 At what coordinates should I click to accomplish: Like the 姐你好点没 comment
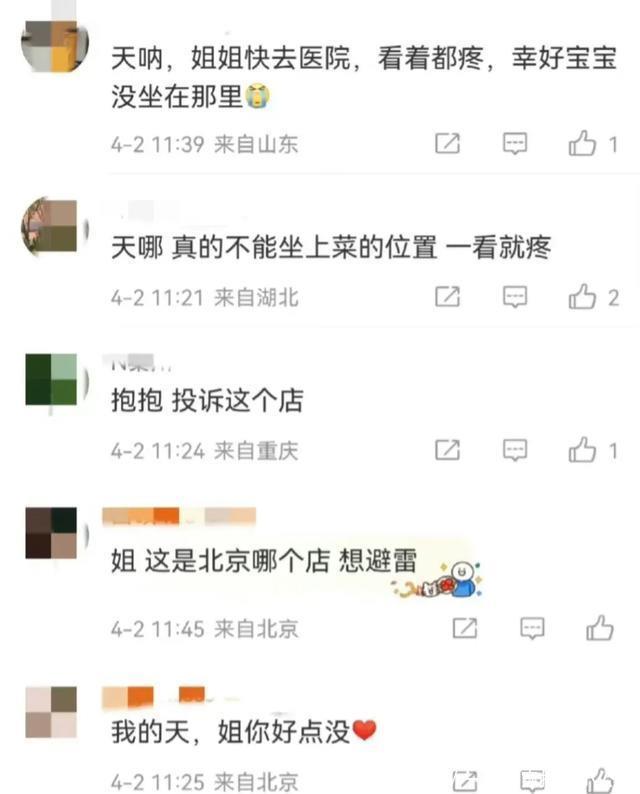tap(600, 779)
